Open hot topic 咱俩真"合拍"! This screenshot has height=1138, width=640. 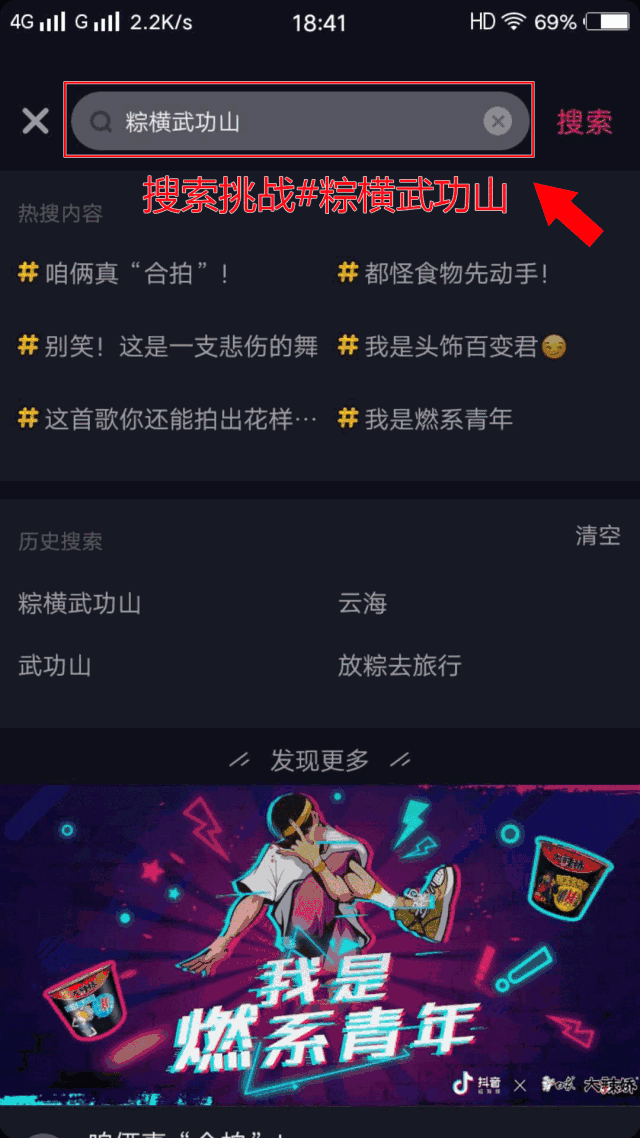(x=125, y=273)
